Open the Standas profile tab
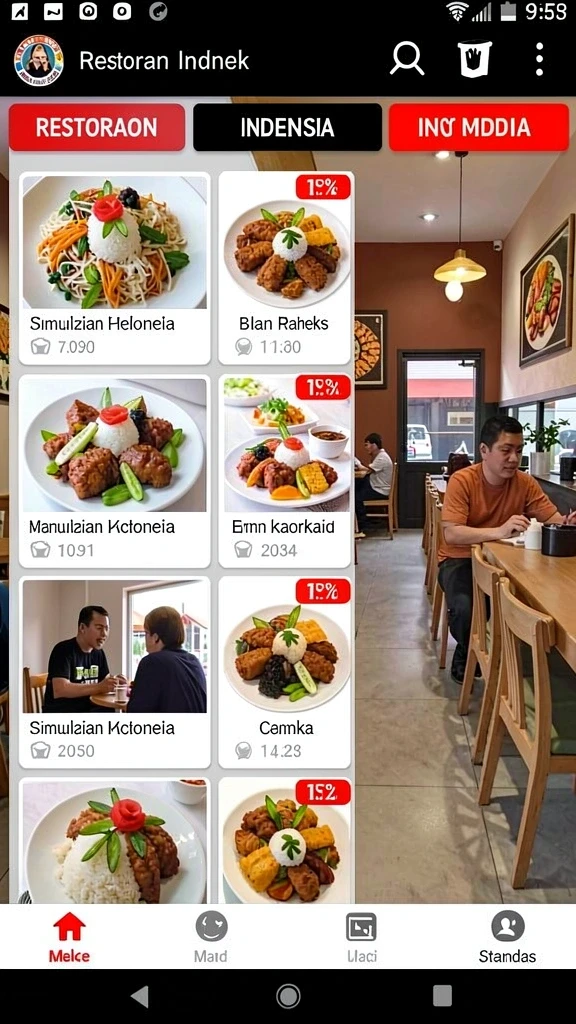 pyautogui.click(x=507, y=938)
